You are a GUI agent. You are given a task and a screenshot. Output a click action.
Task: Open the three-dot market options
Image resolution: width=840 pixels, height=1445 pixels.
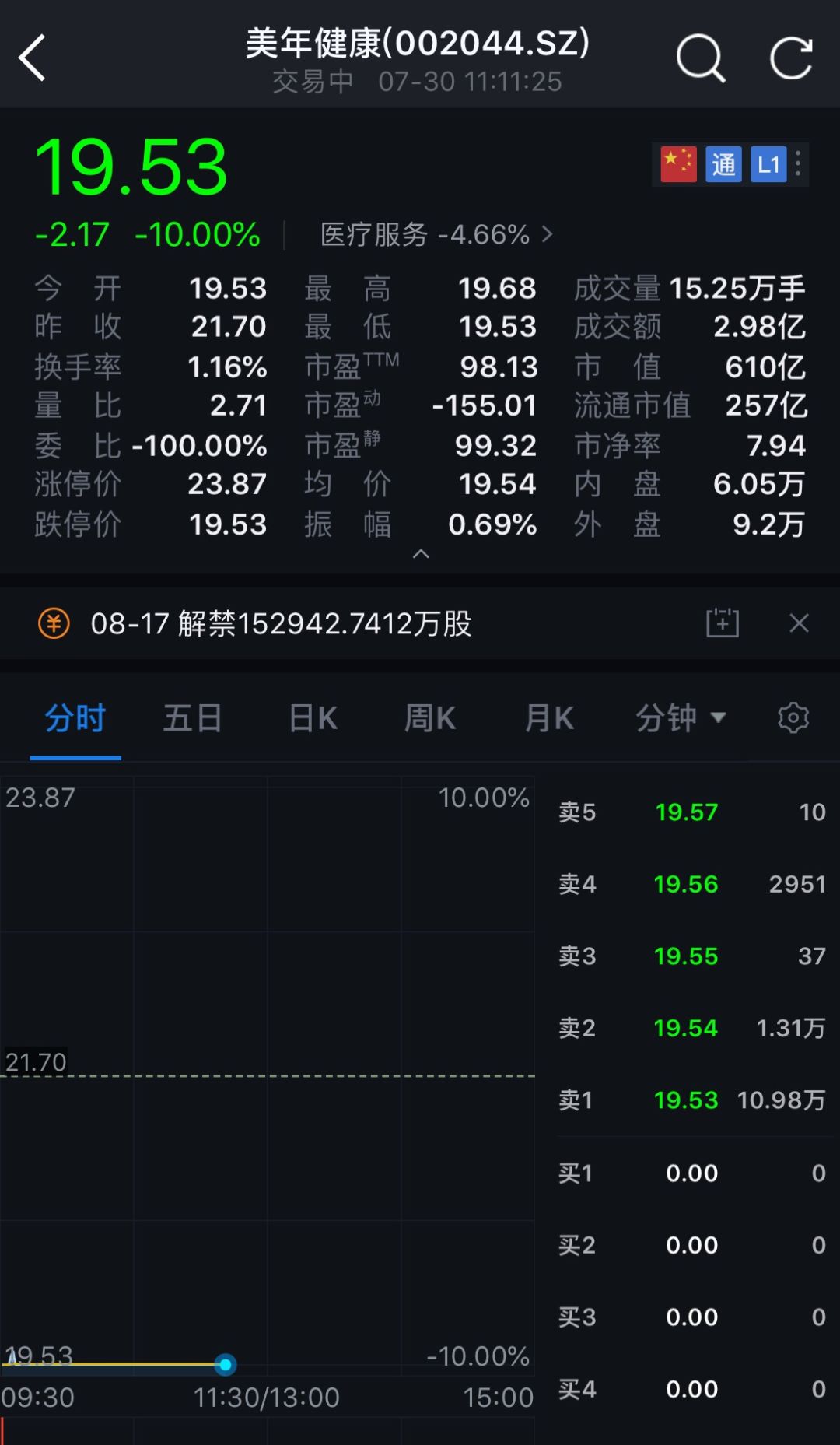click(x=798, y=163)
